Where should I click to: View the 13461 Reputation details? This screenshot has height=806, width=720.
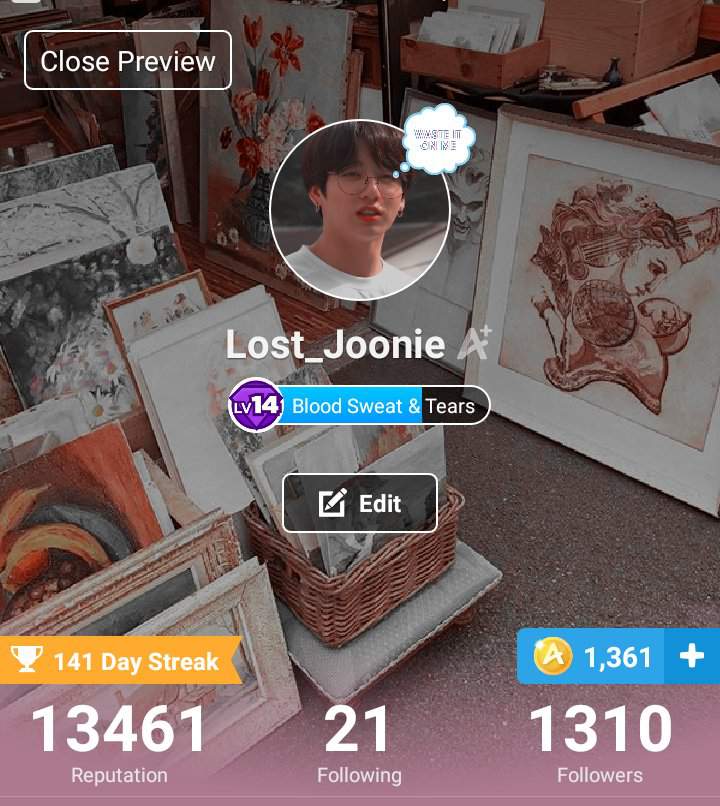(x=119, y=745)
